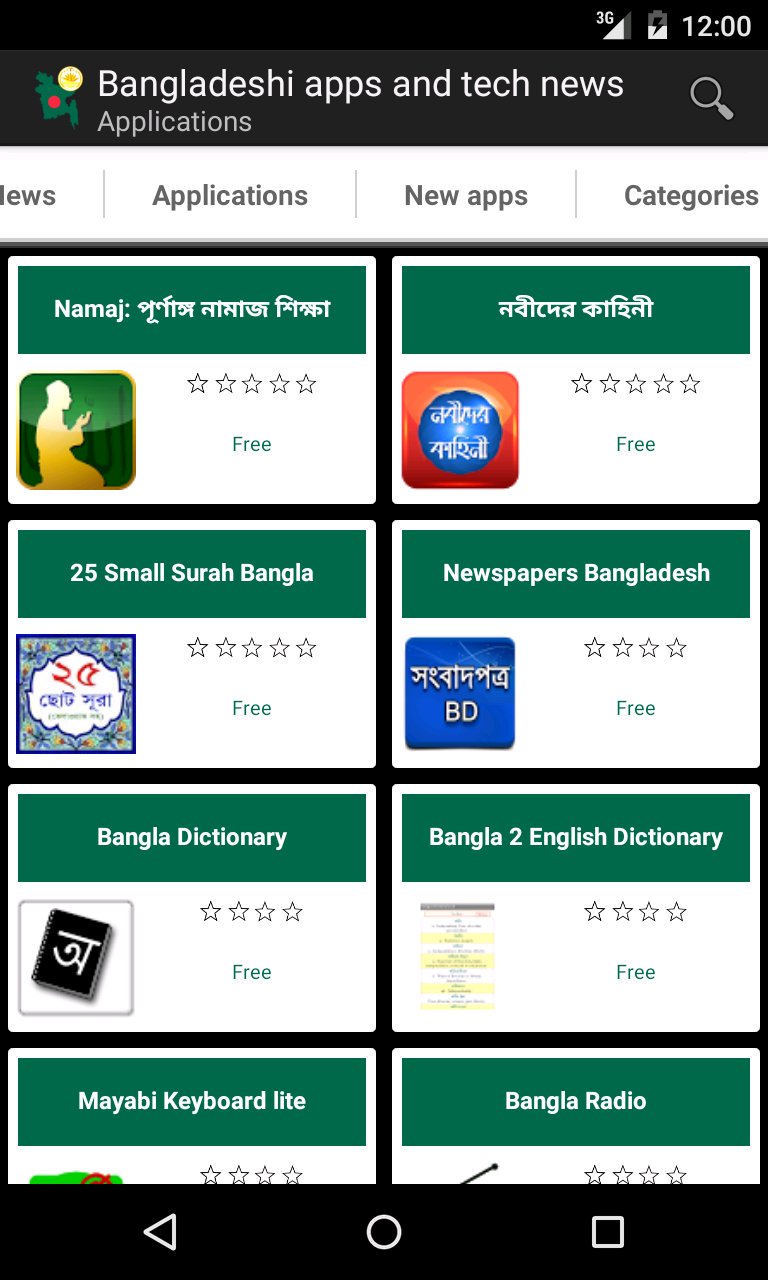The image size is (768, 1280).
Task: View 25 Small Surah Bangla app
Action: coord(192,644)
